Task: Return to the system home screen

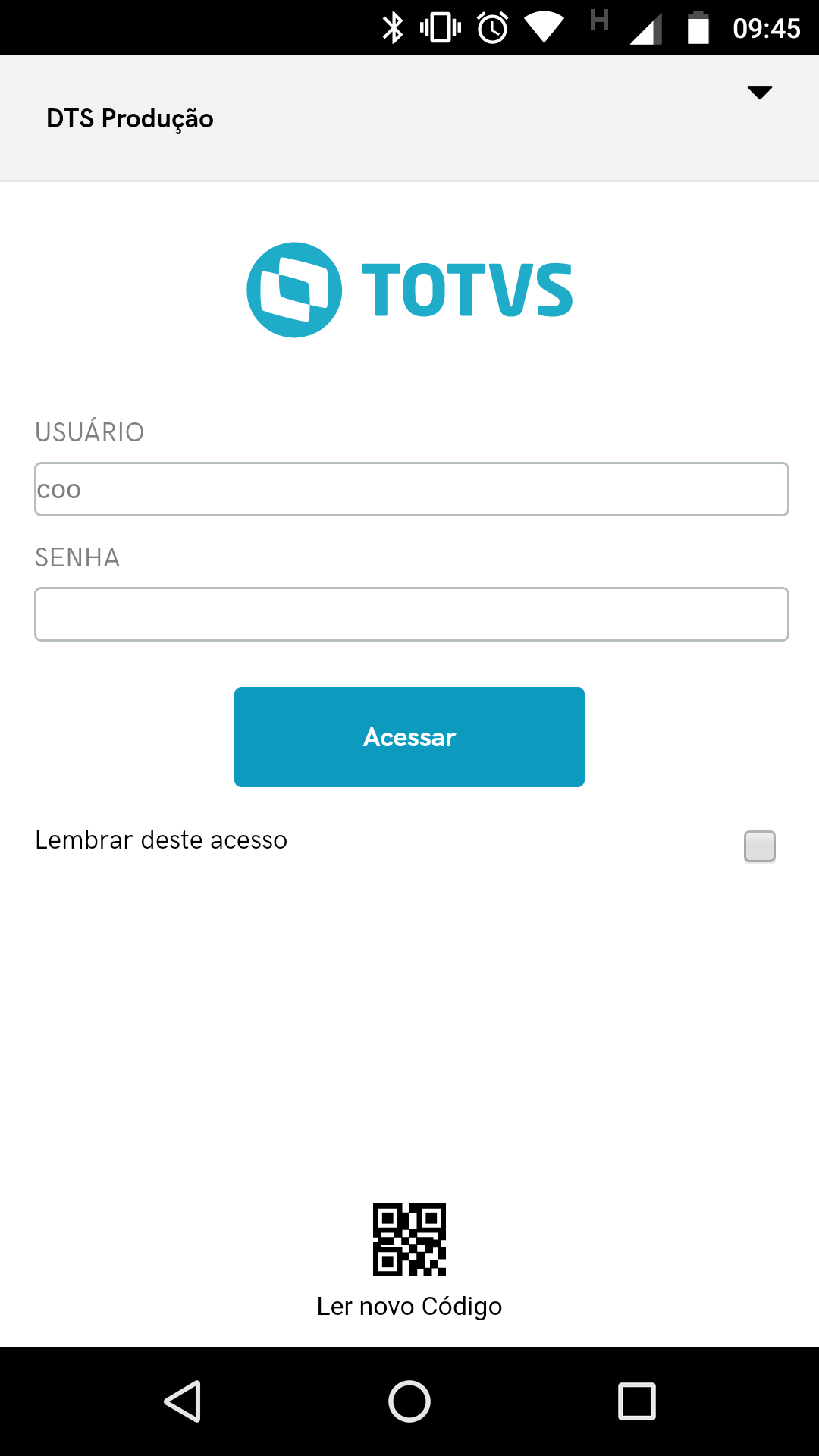Action: tap(409, 1401)
